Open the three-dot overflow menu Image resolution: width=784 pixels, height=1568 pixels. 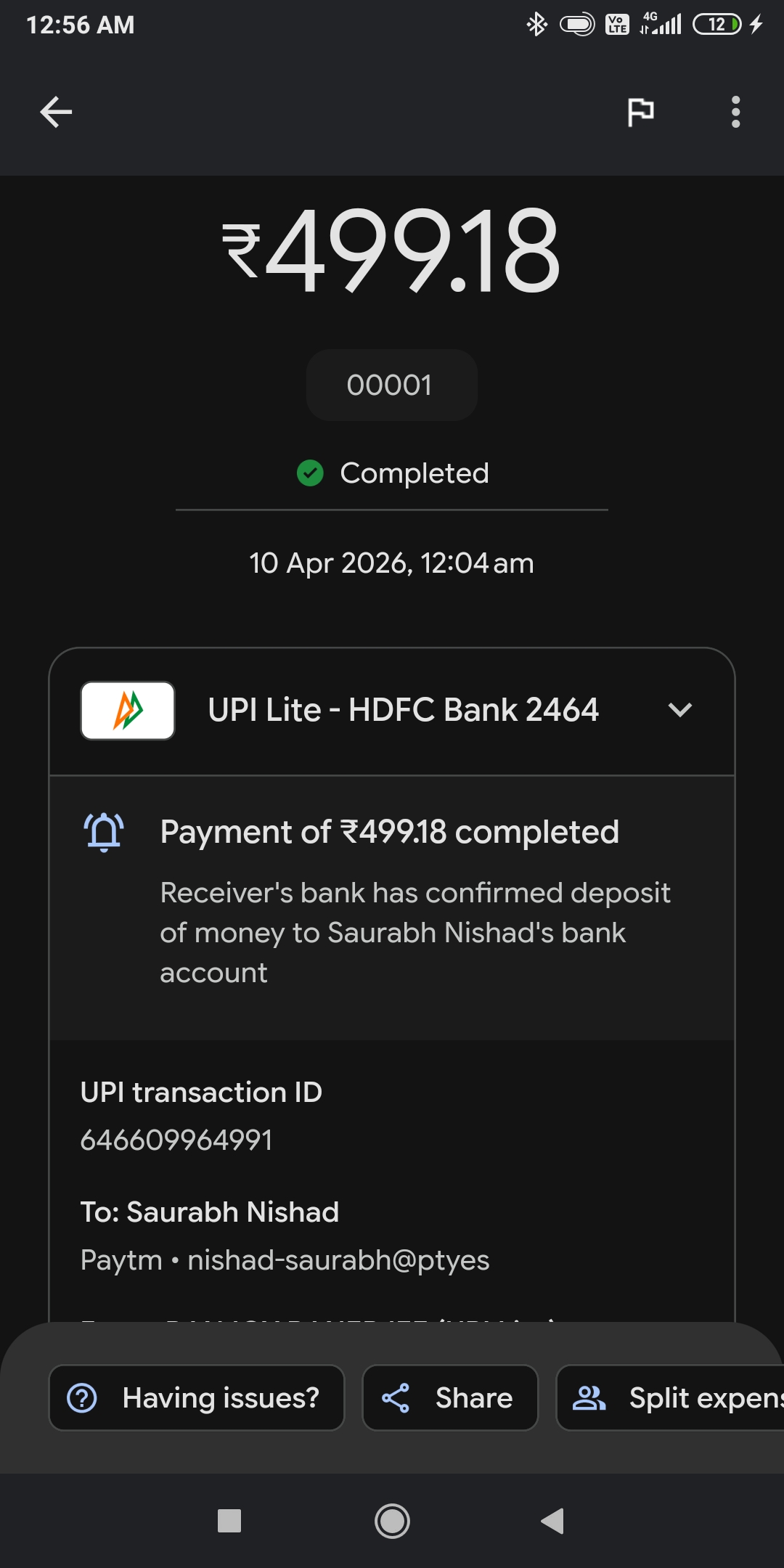point(735,112)
